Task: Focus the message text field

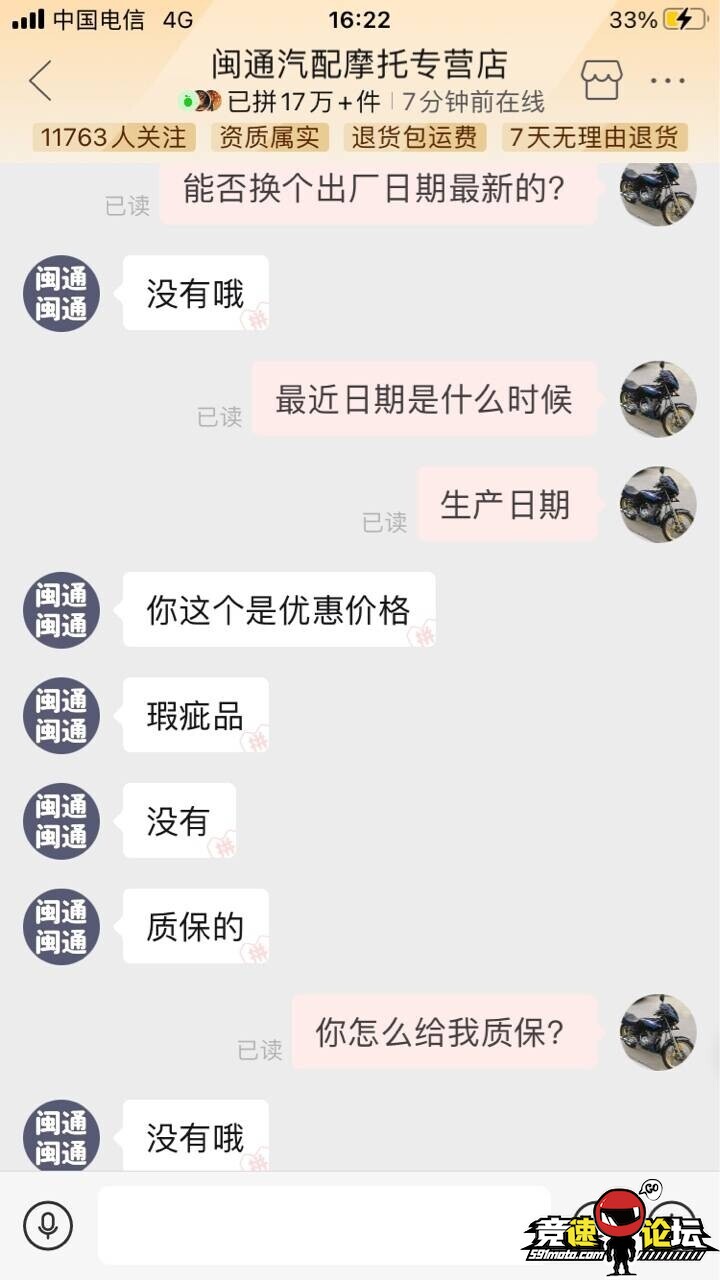Action: (x=320, y=1225)
